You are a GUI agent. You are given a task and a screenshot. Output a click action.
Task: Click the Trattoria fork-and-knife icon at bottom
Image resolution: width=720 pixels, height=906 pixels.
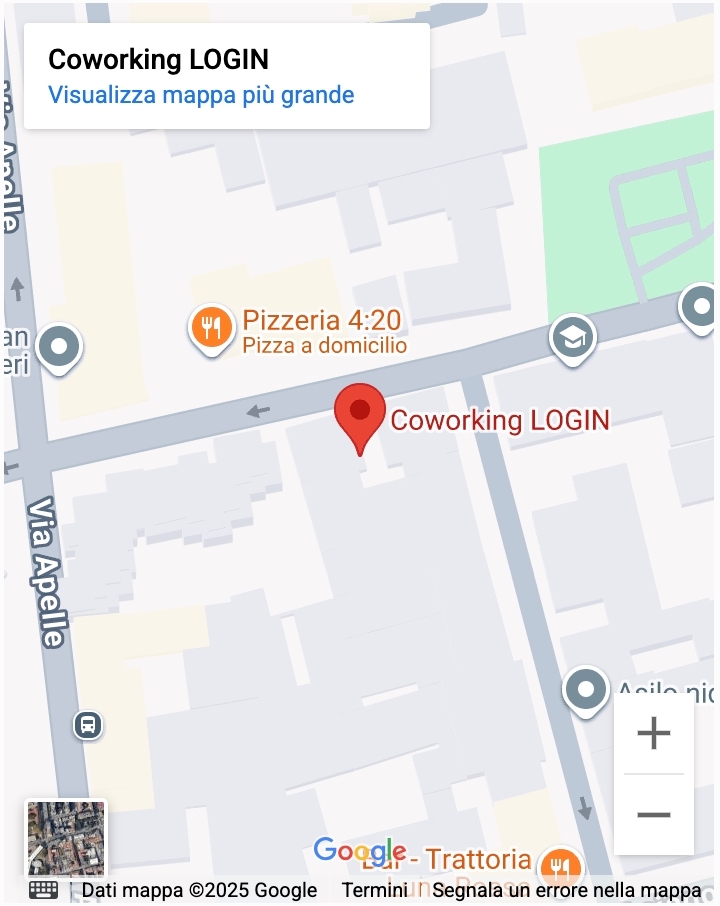point(560,860)
